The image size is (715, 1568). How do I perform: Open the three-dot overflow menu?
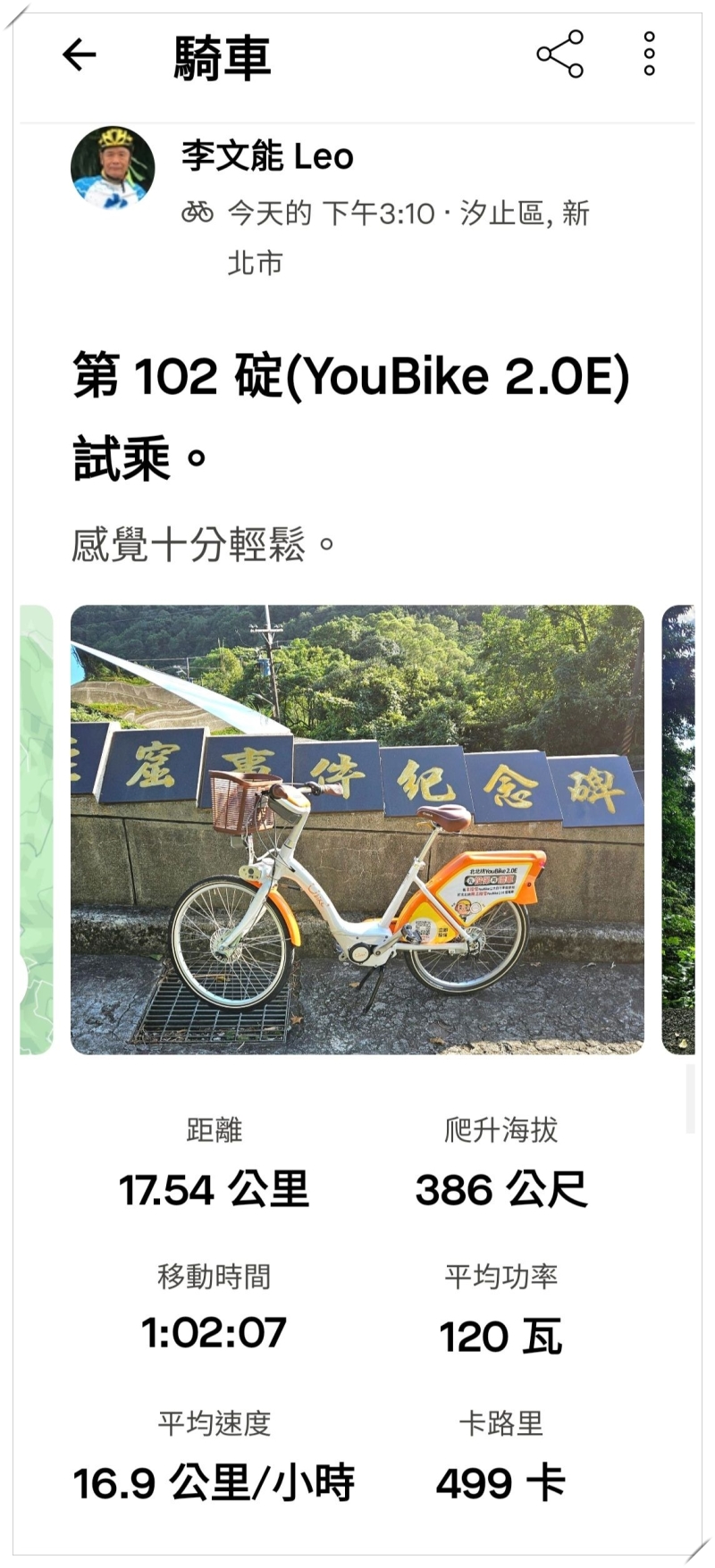pyautogui.click(x=650, y=55)
